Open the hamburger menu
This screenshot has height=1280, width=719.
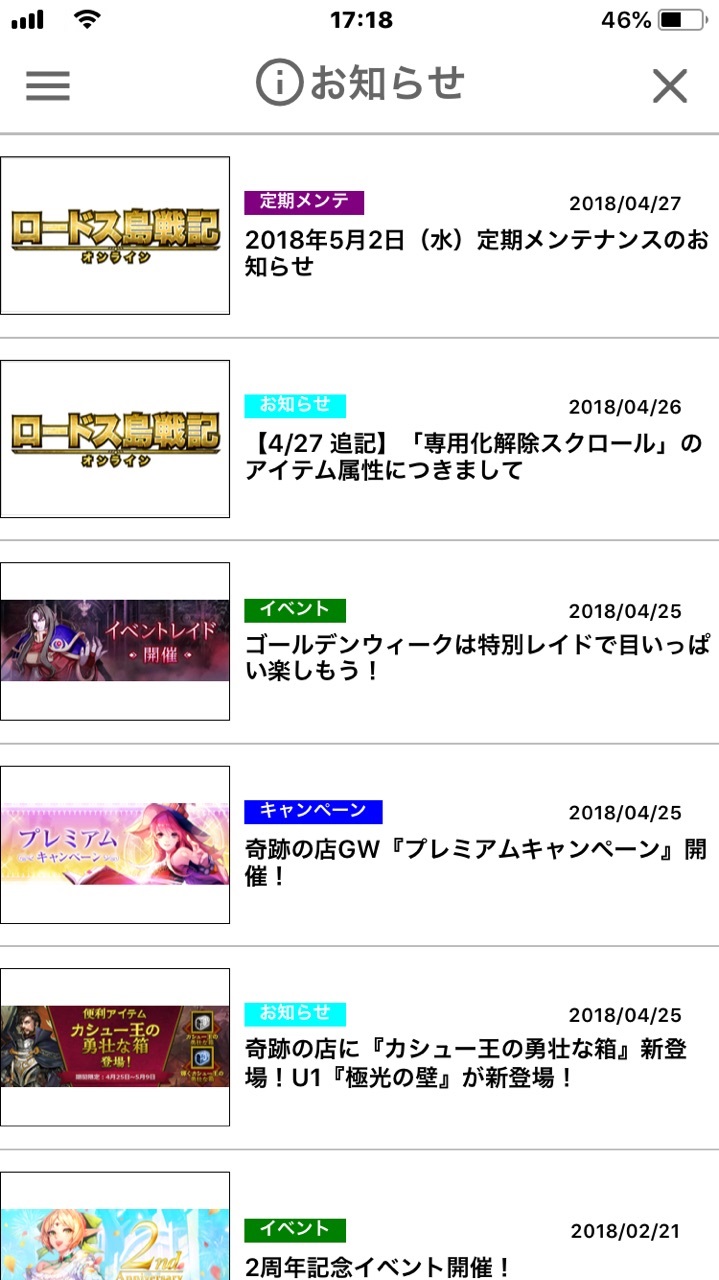click(x=47, y=85)
